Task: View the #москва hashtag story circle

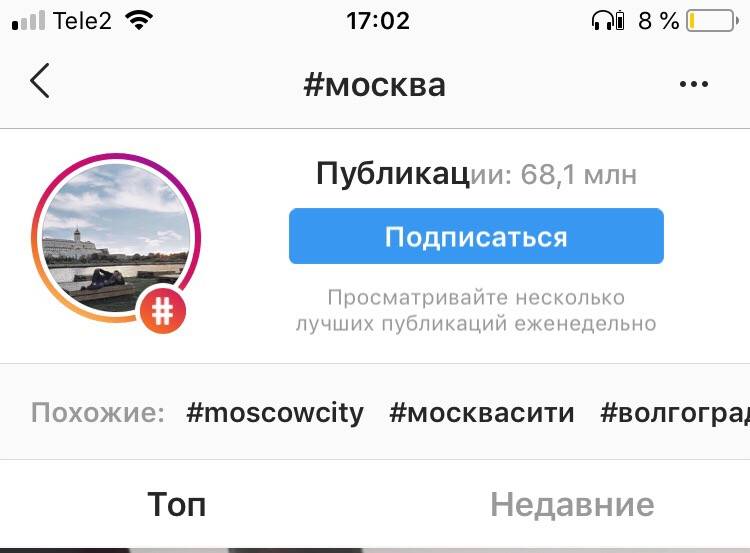Action: tap(117, 238)
